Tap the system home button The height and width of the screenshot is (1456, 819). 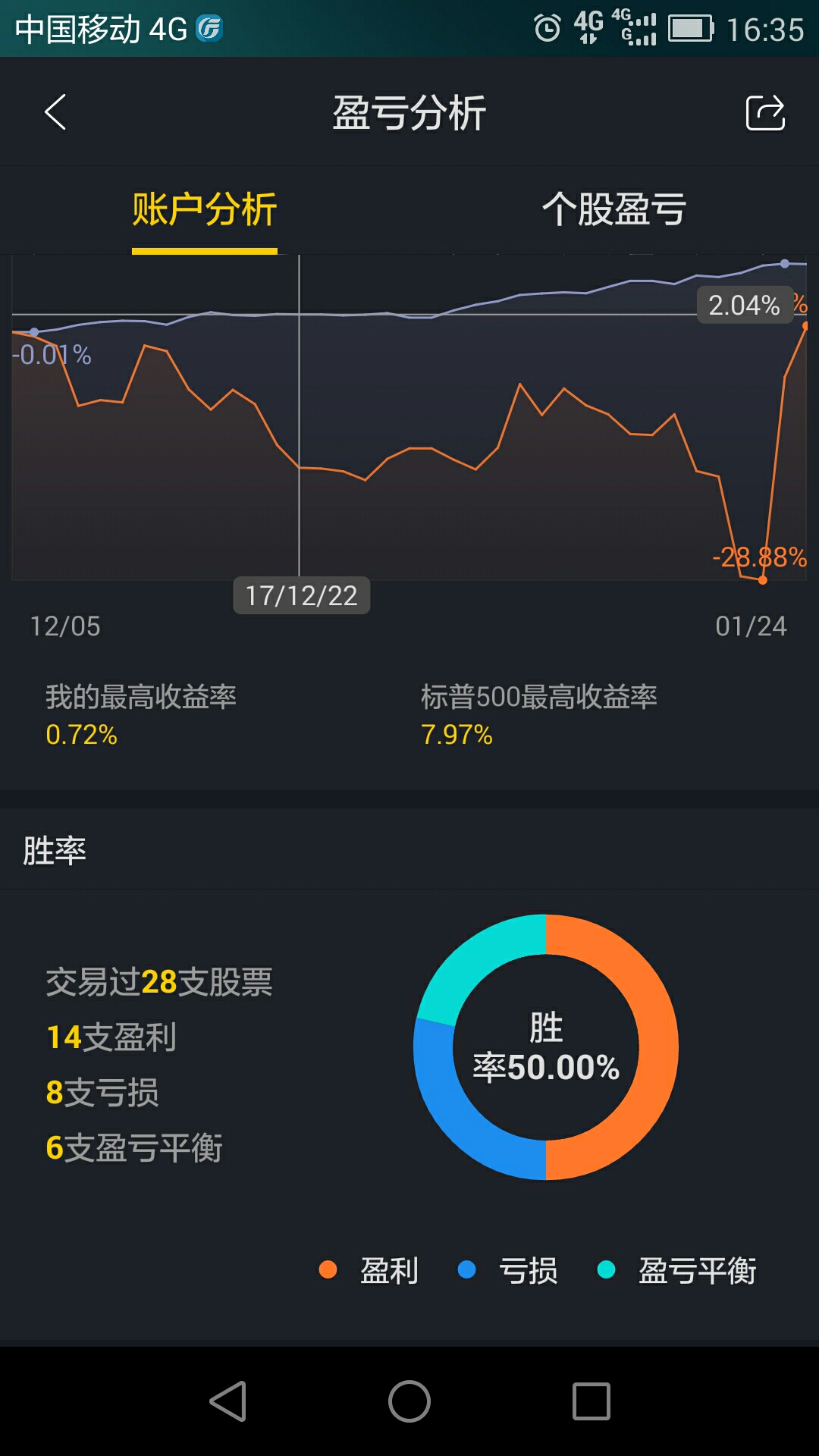tap(409, 1401)
